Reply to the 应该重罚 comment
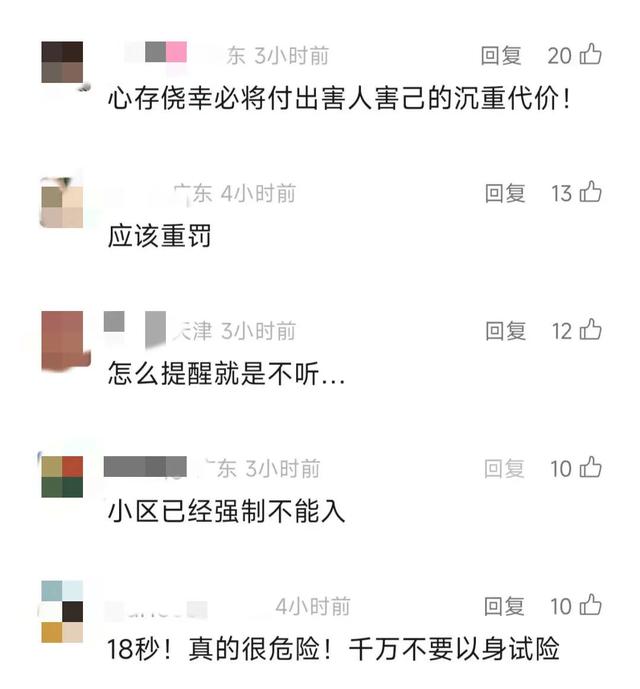The height and width of the screenshot is (689, 640). (x=505, y=193)
